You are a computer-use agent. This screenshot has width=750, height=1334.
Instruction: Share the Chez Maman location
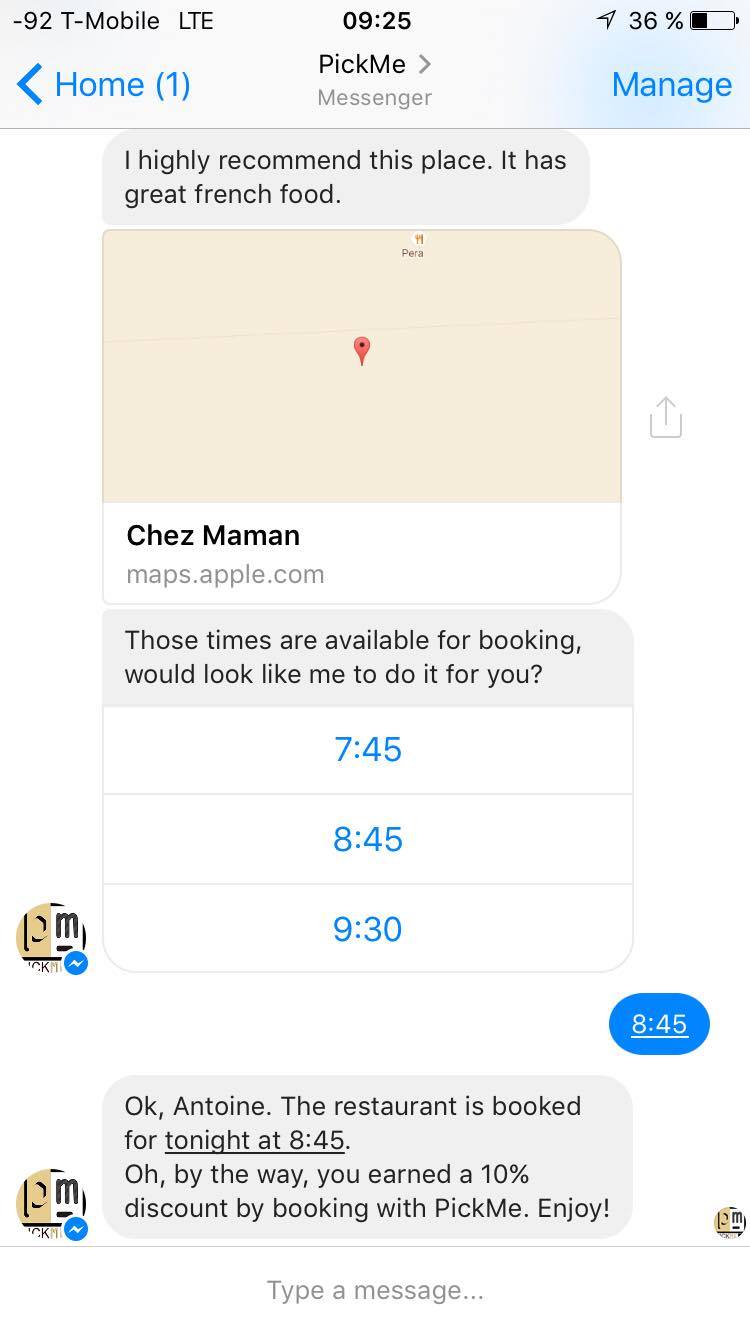[665, 417]
